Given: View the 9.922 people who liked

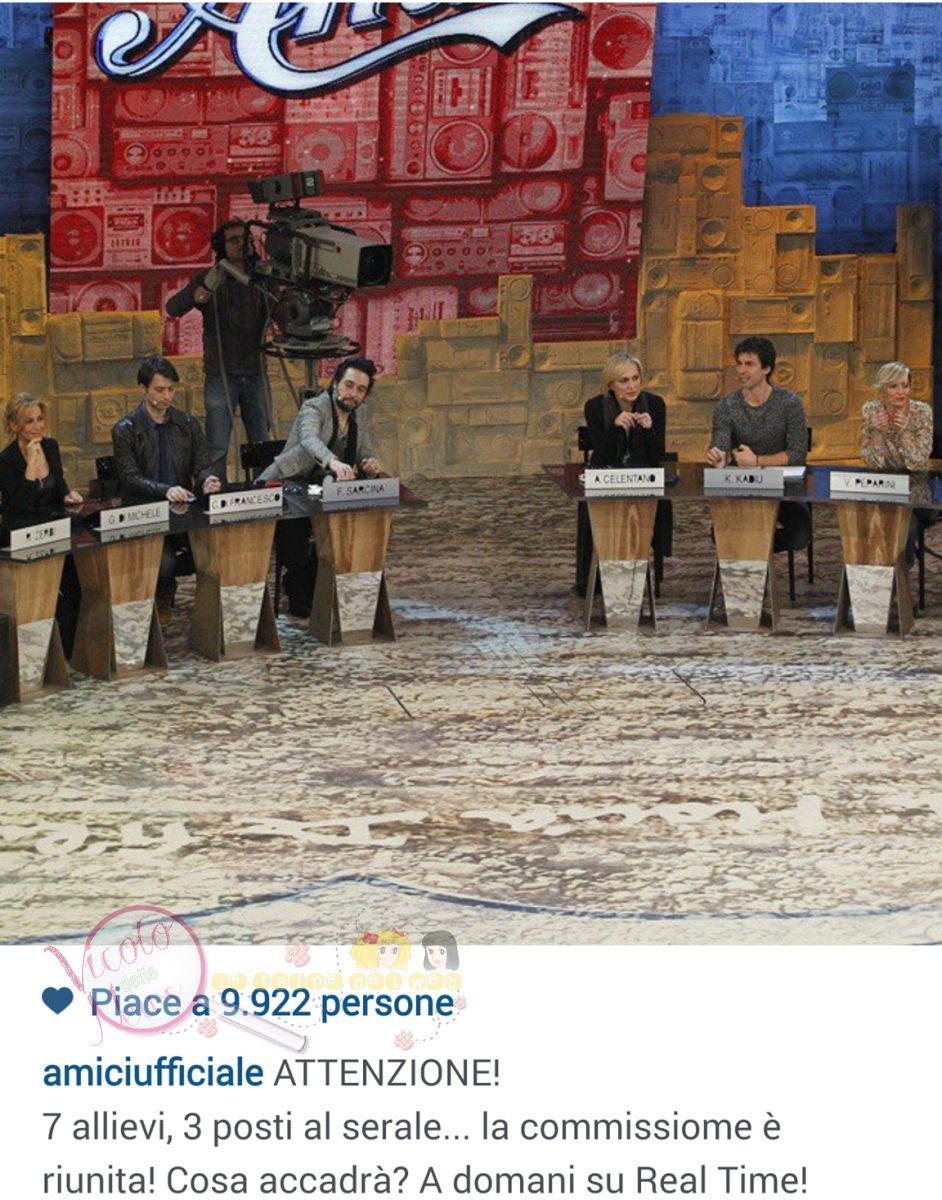Looking at the screenshot, I should tap(271, 1002).
